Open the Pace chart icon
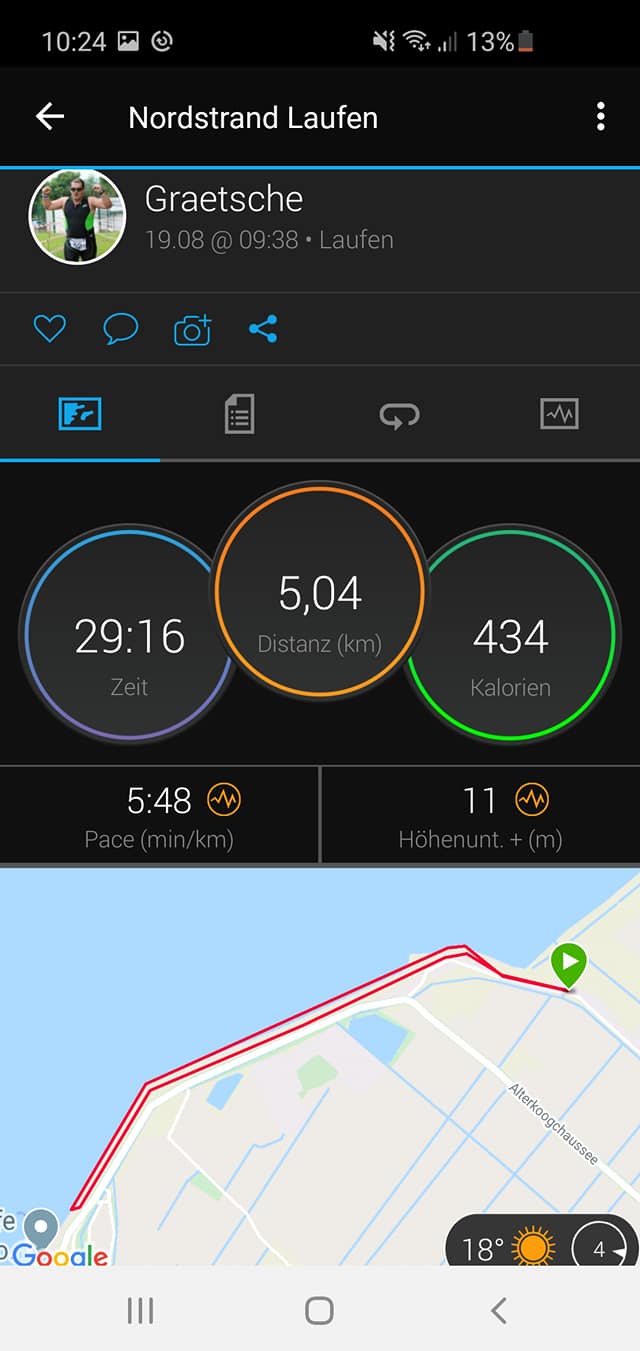The width and height of the screenshot is (640, 1351). click(224, 800)
